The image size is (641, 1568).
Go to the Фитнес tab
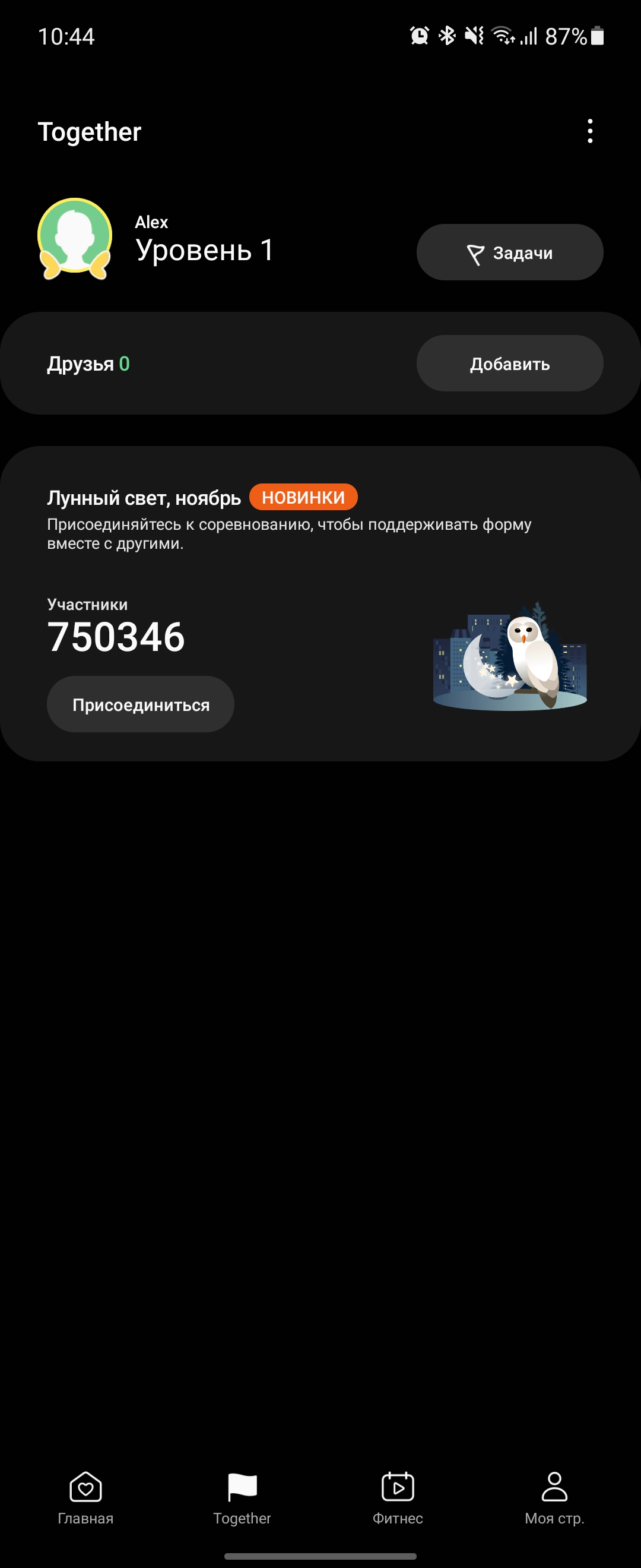pyautogui.click(x=398, y=1499)
